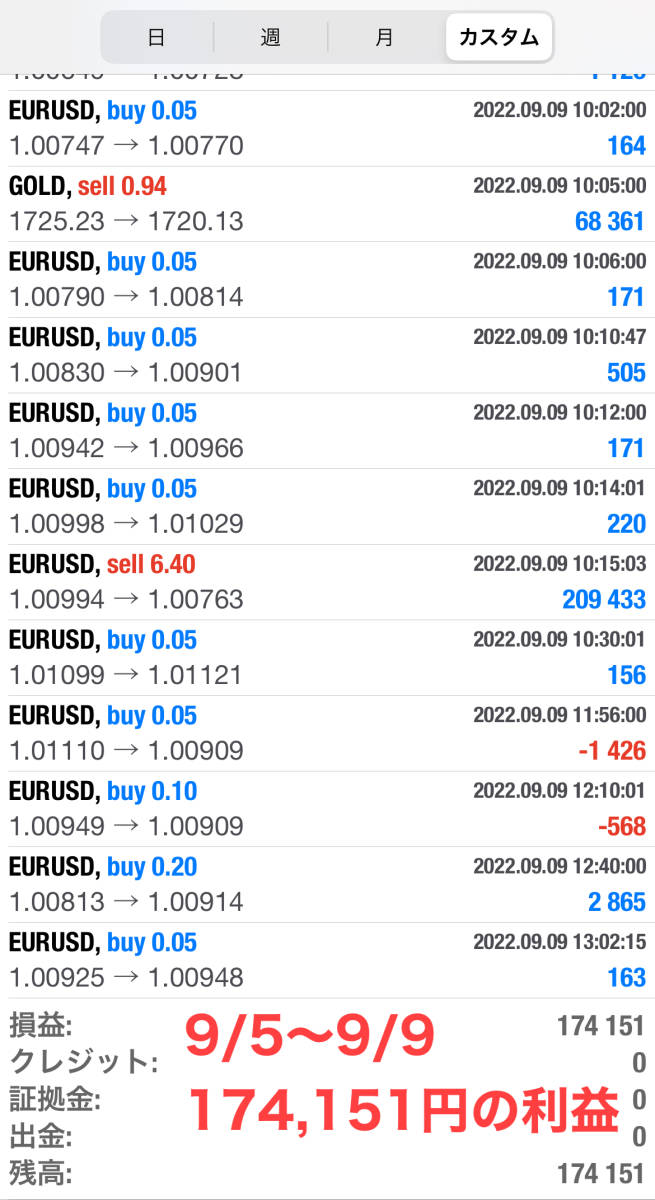Screen dimensions: 655x1200
Task: Switch to the 週 period tab
Action: tap(270, 38)
